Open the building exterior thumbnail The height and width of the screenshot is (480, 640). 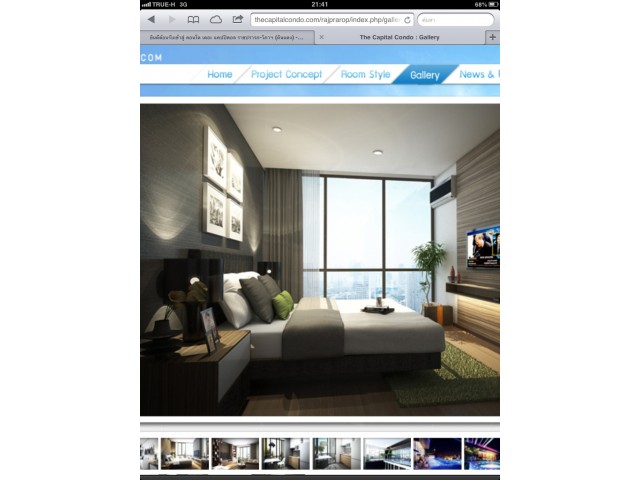pos(386,453)
